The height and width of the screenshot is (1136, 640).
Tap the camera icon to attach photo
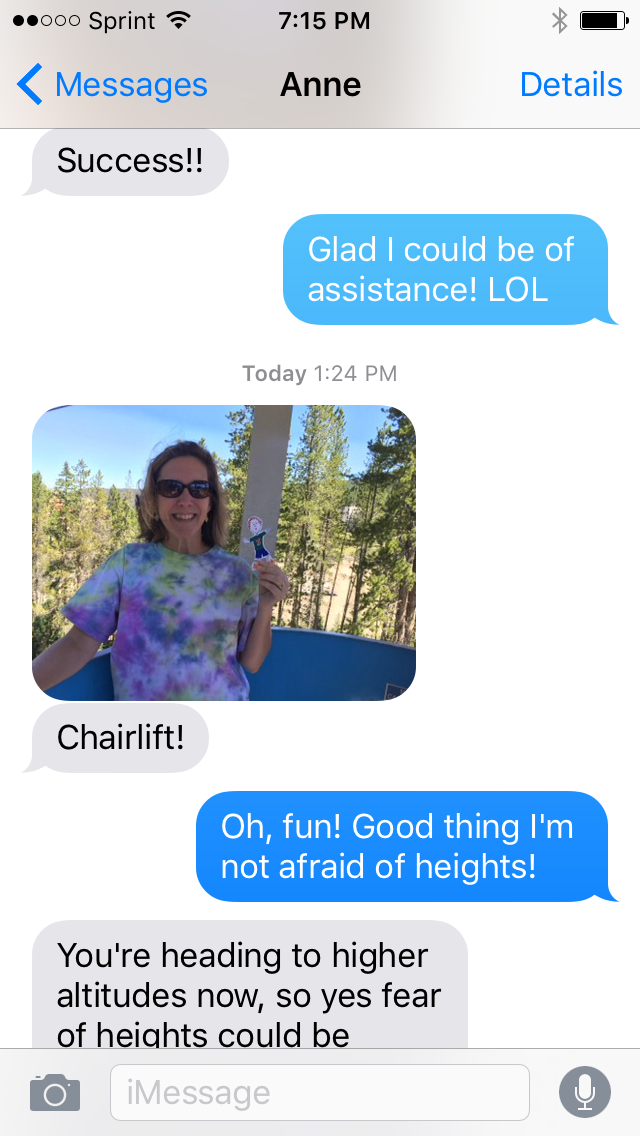(54, 1092)
